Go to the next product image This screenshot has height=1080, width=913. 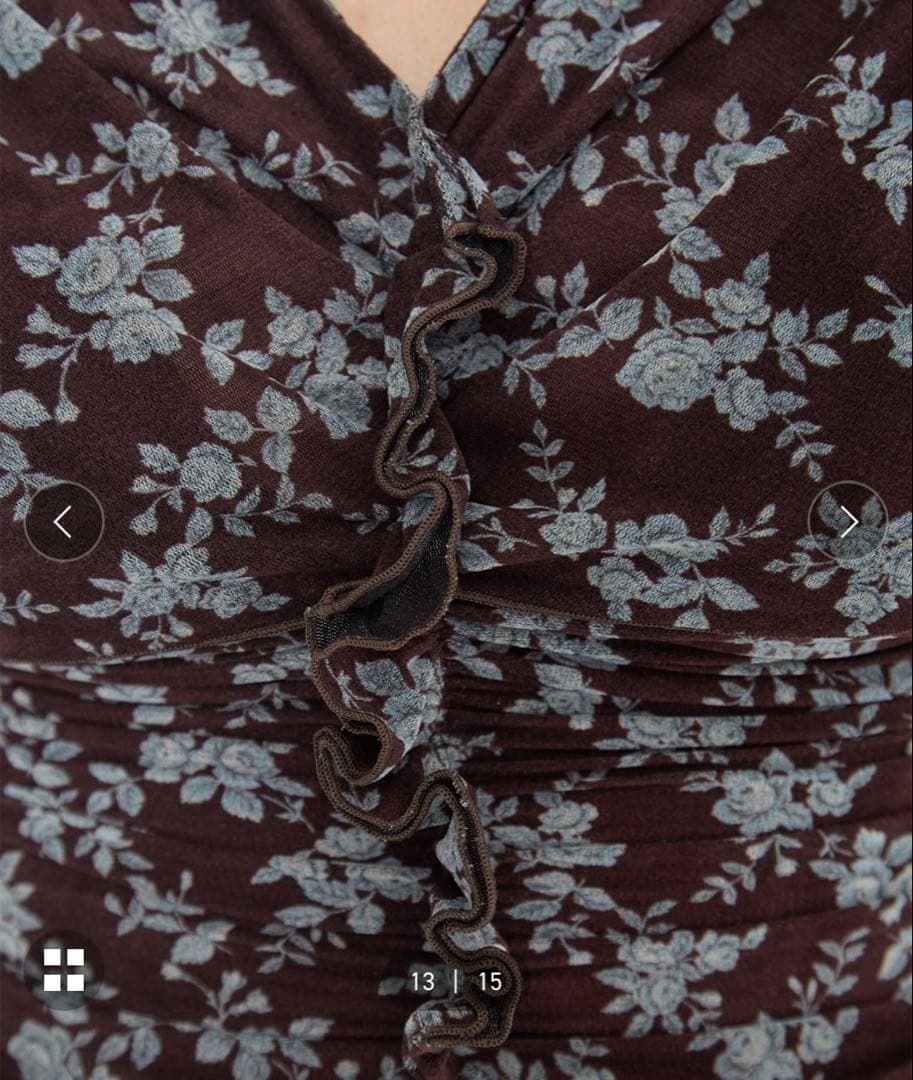(848, 521)
